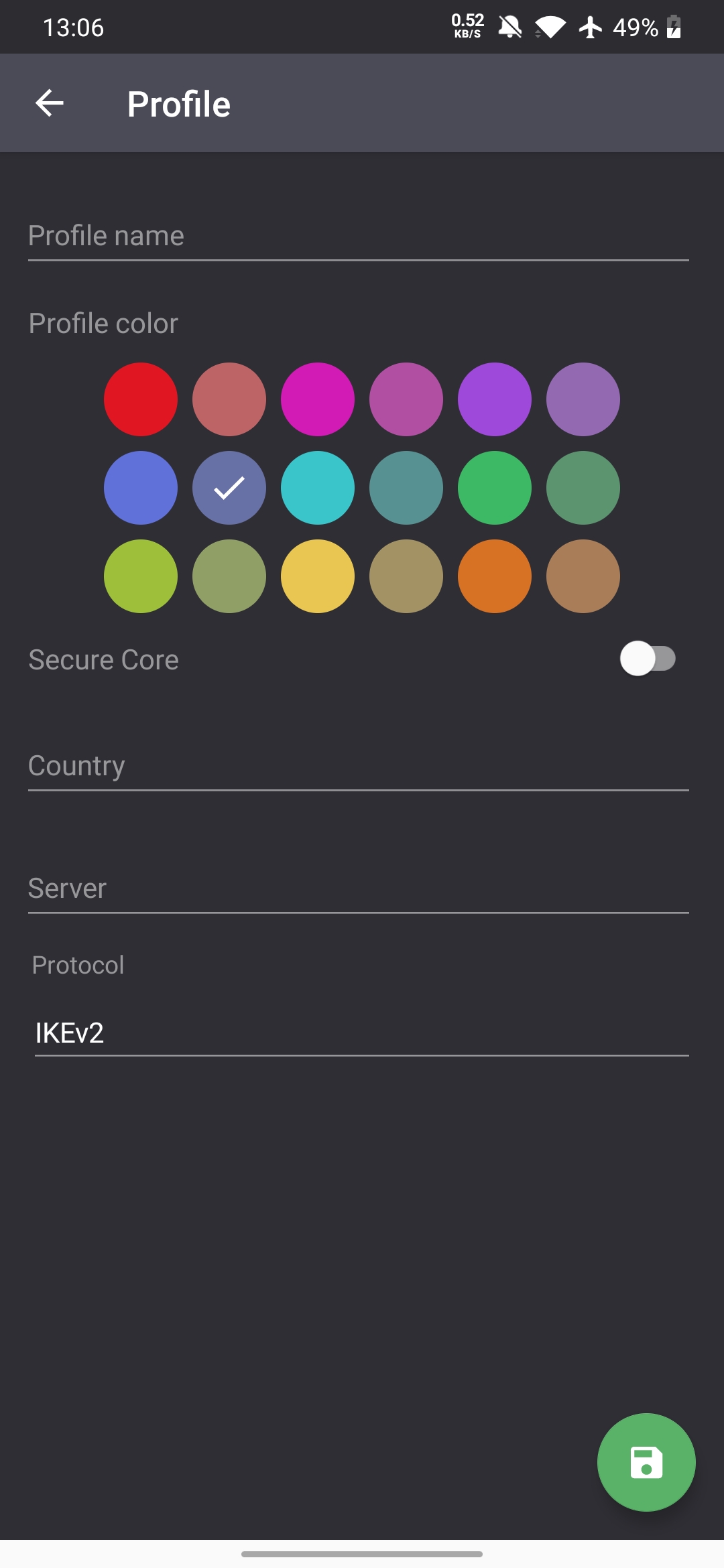
Task: Select the checked slate blue color
Action: (229, 488)
